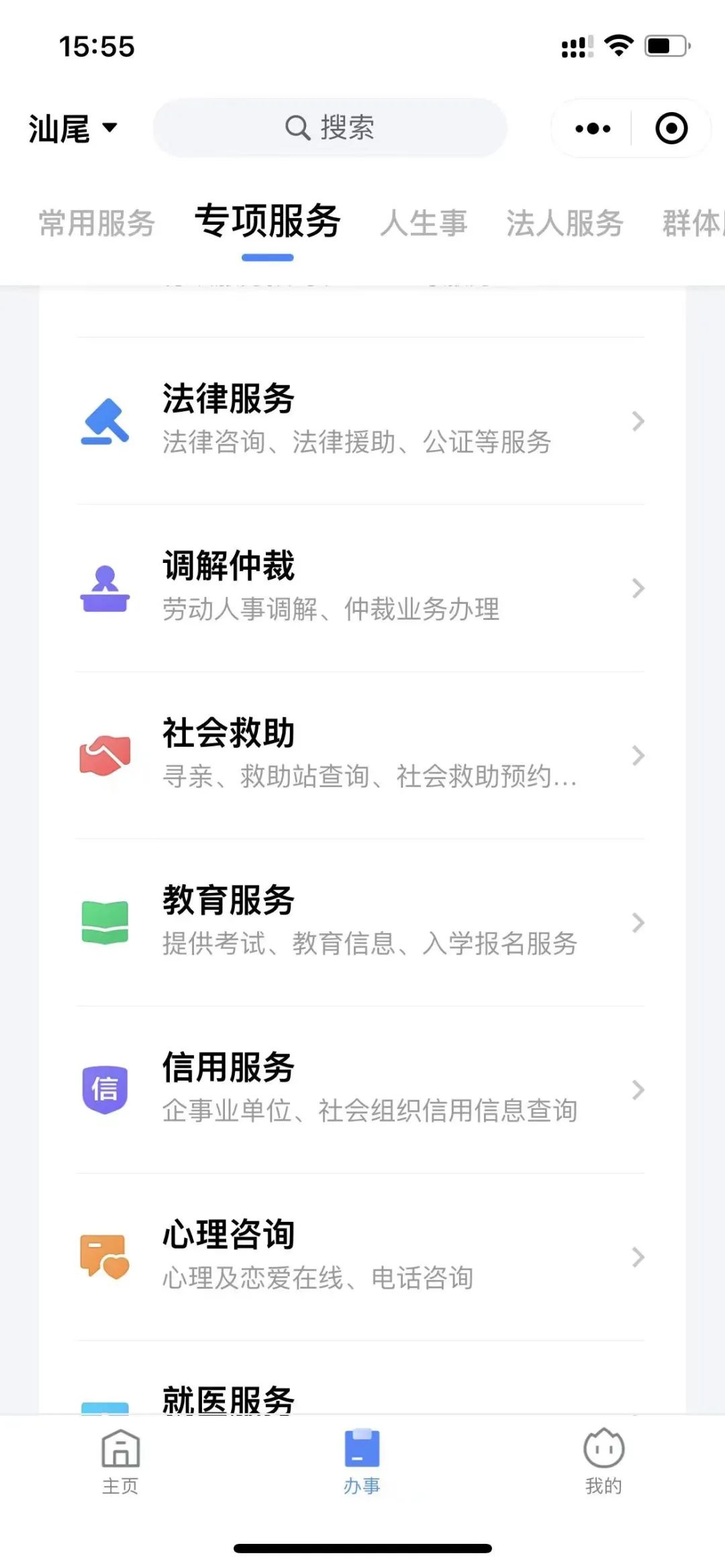Open the 汕尾 city selector dropdown
The image size is (725, 1568).
[74, 128]
